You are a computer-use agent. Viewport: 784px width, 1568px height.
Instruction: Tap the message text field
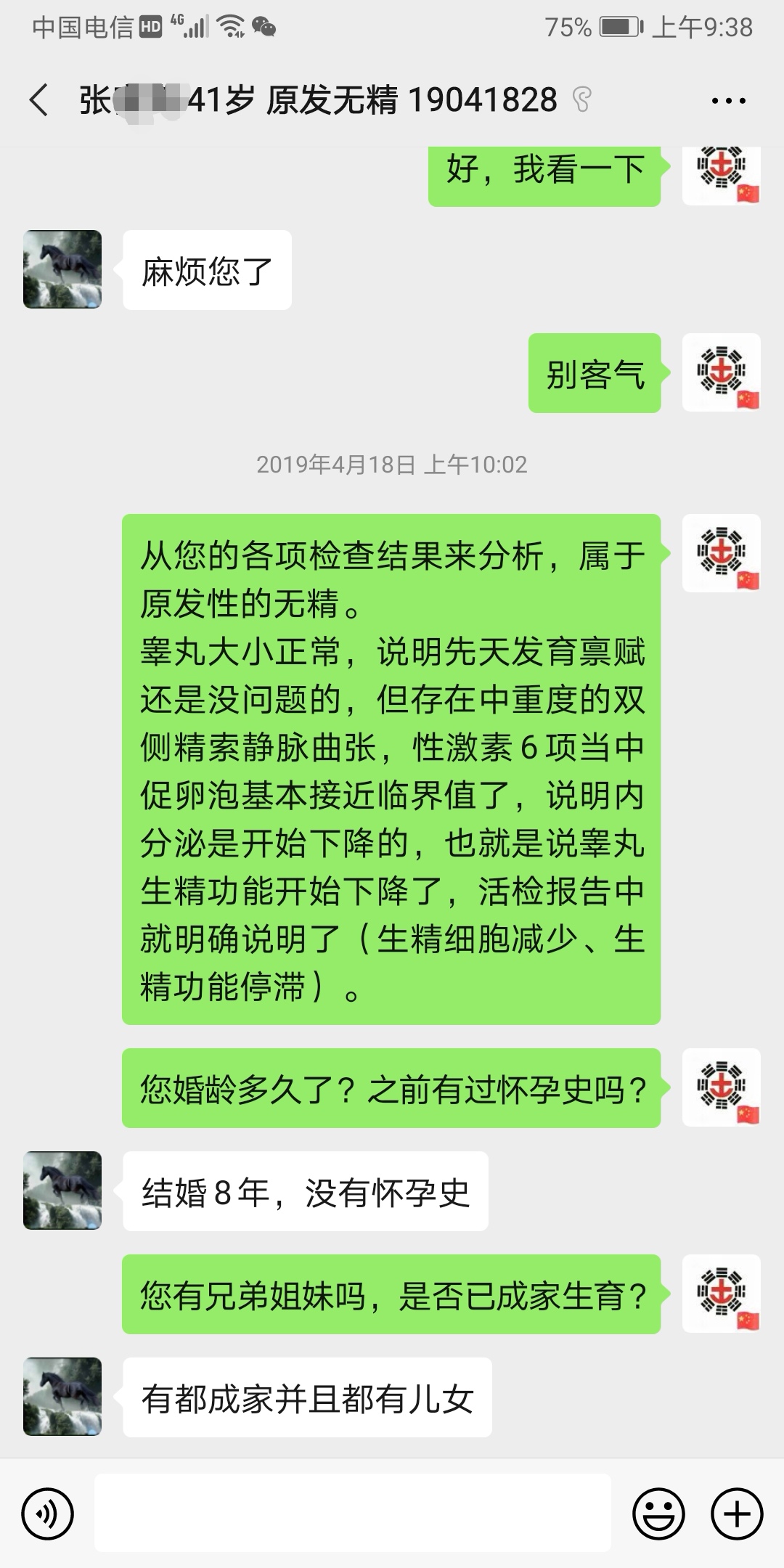(x=353, y=1513)
